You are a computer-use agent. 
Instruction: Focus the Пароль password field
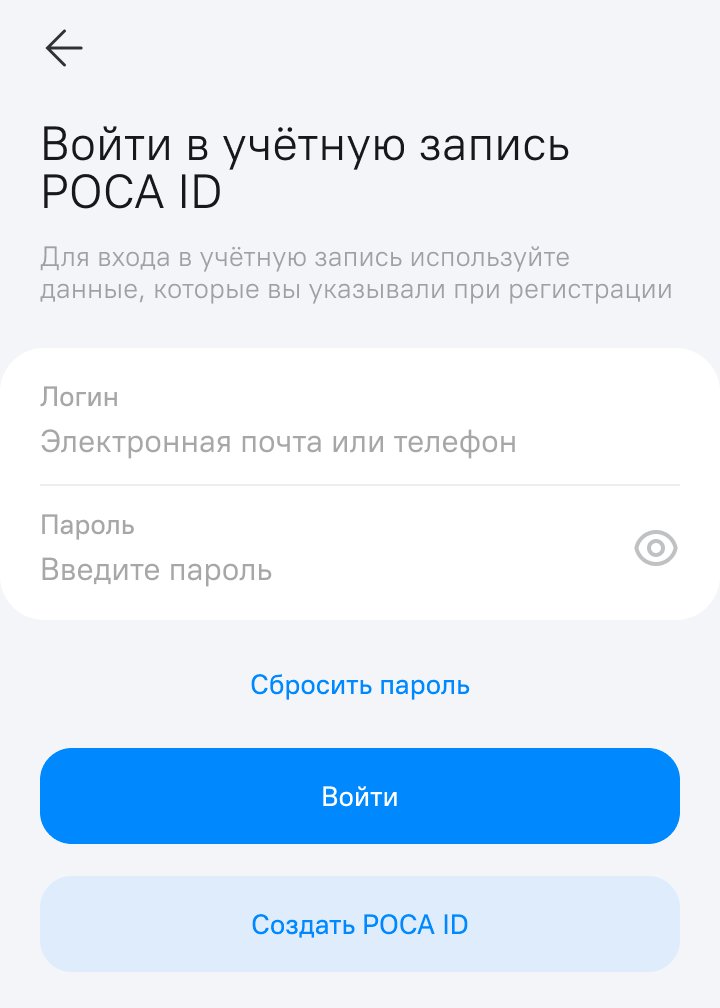[x=300, y=569]
